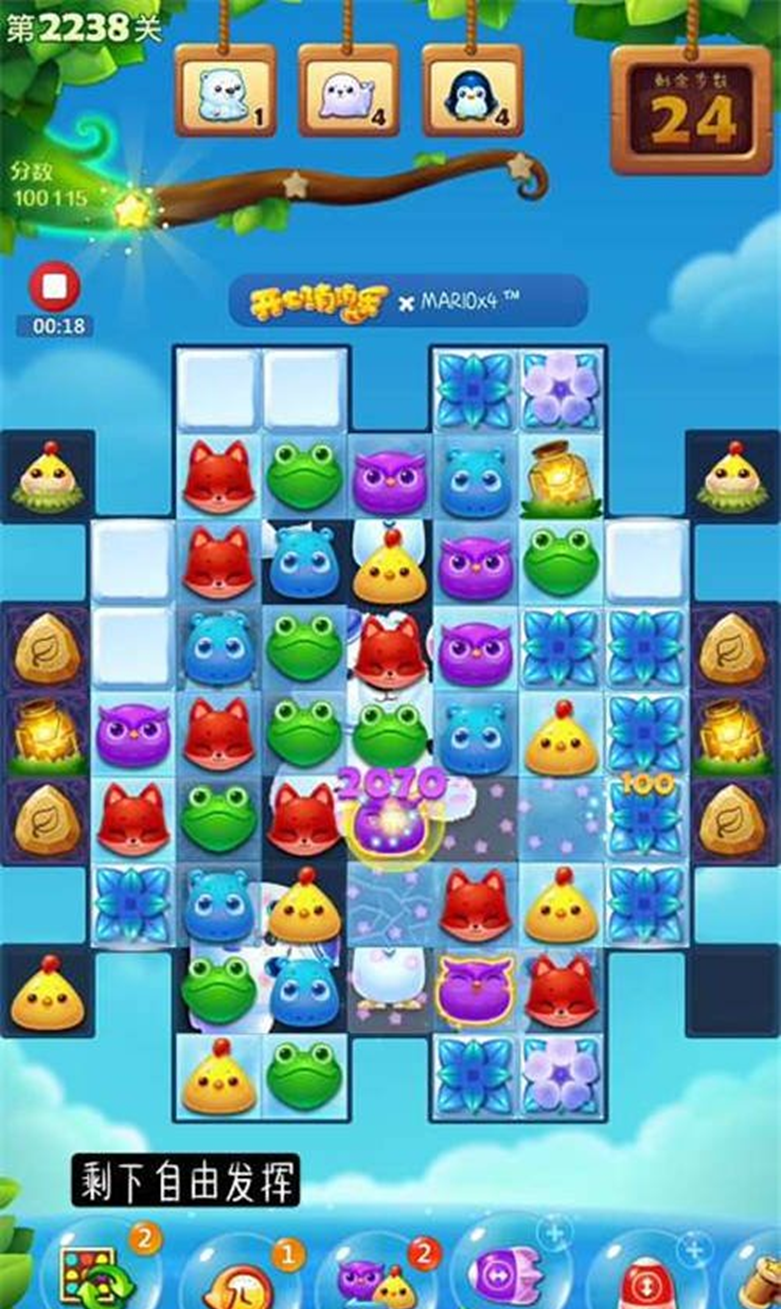Stop the screen recording
Screen dimensions: 781x1309
tap(54, 288)
